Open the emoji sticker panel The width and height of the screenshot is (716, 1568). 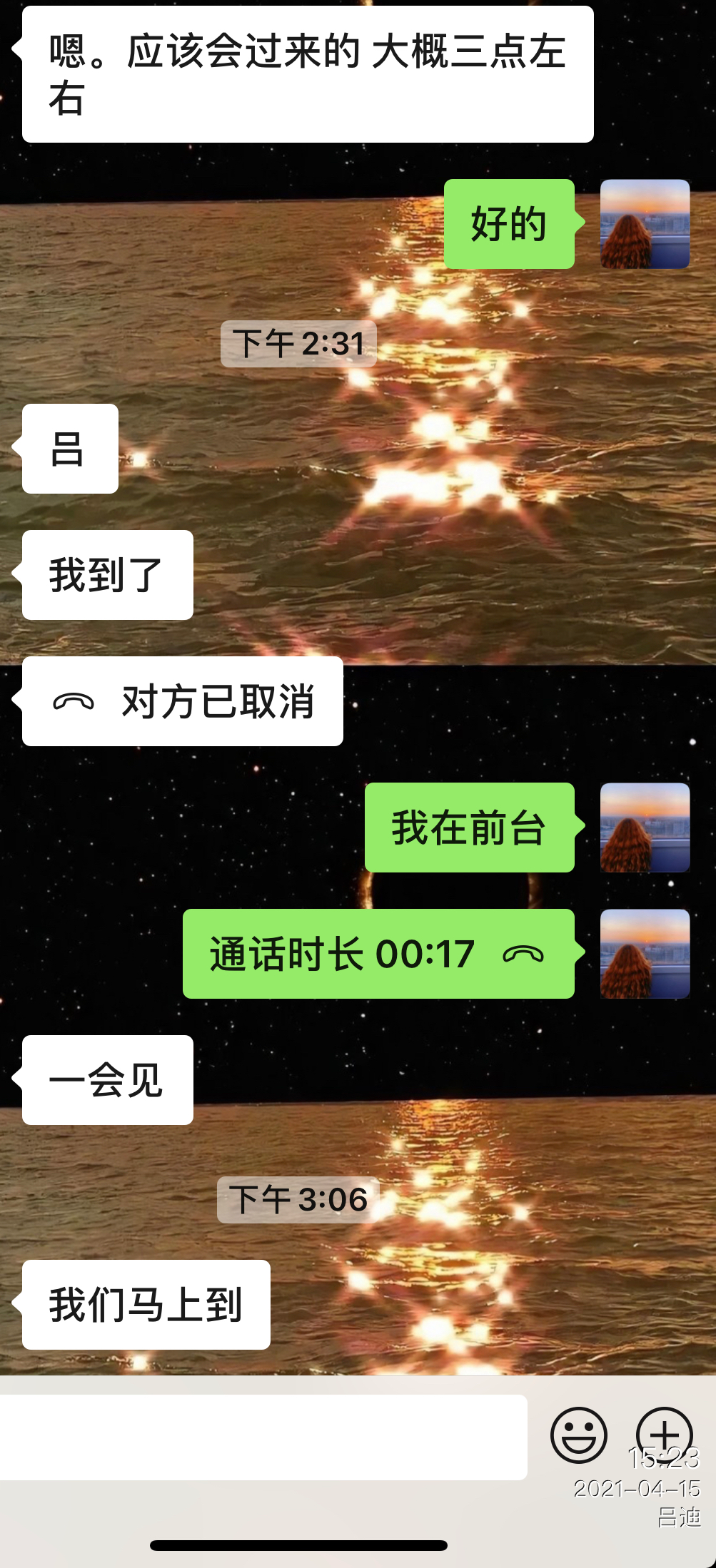click(x=578, y=1435)
